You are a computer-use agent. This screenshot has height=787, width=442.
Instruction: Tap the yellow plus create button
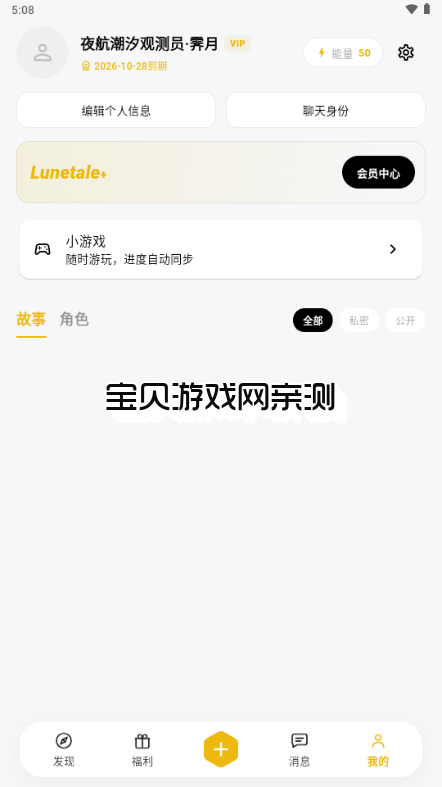(221, 749)
